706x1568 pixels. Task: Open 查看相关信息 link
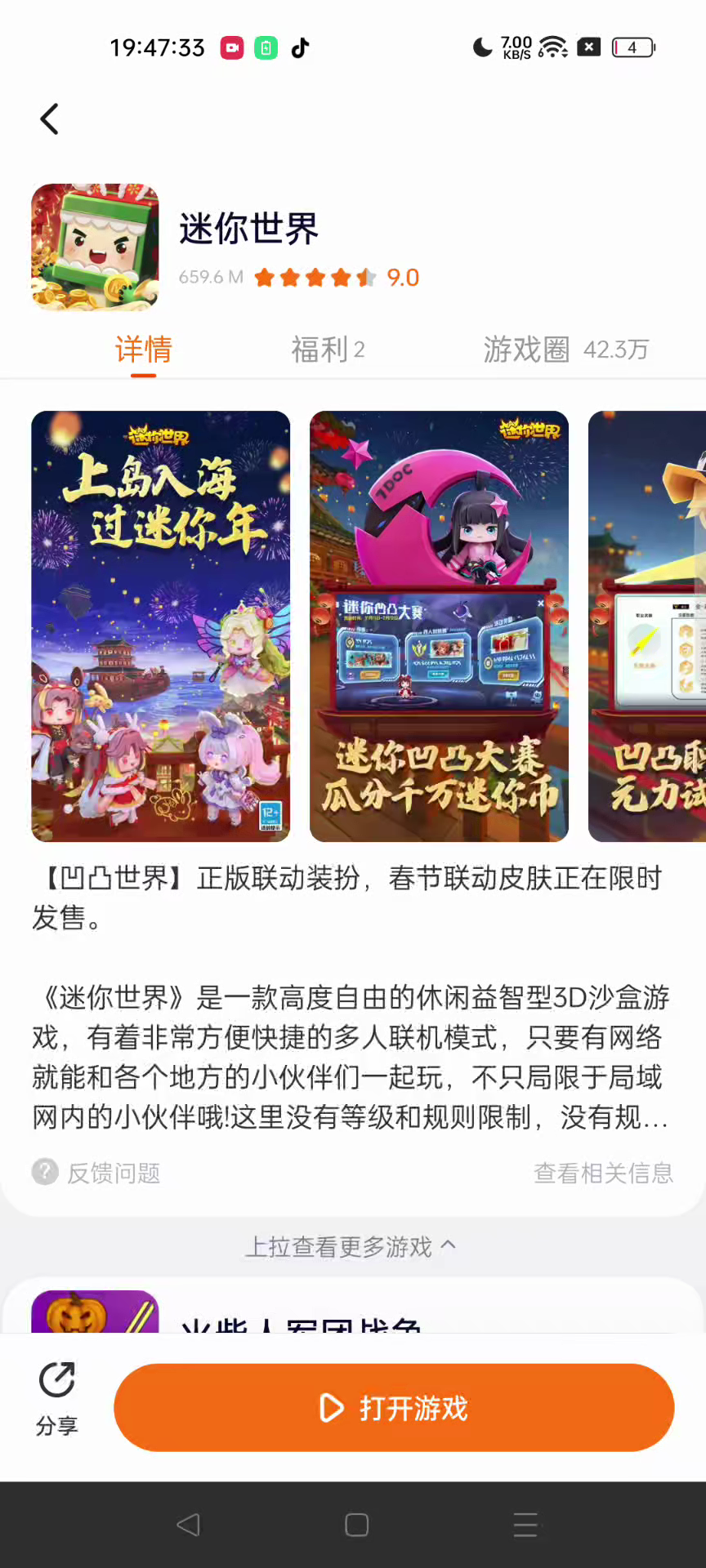coord(603,1173)
